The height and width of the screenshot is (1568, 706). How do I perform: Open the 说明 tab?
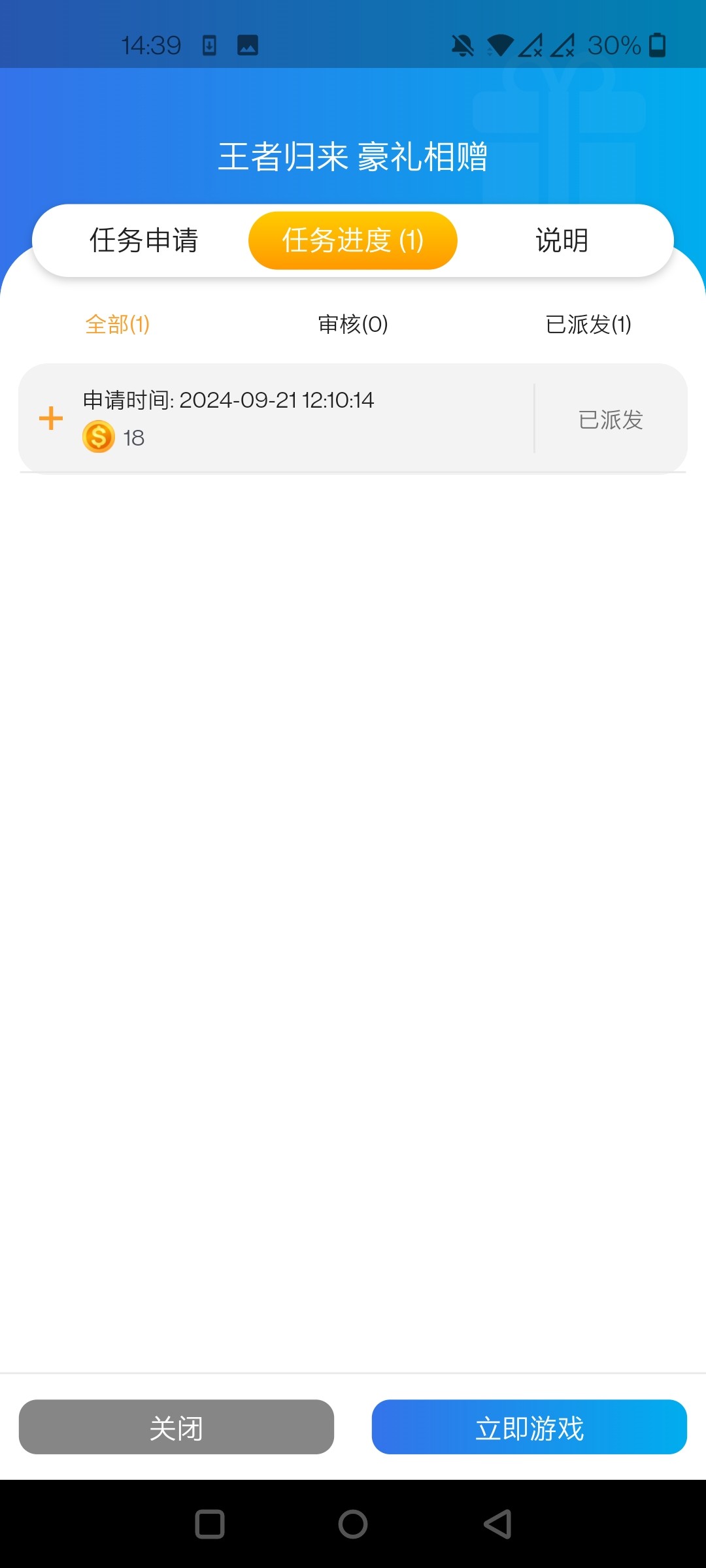click(x=562, y=240)
